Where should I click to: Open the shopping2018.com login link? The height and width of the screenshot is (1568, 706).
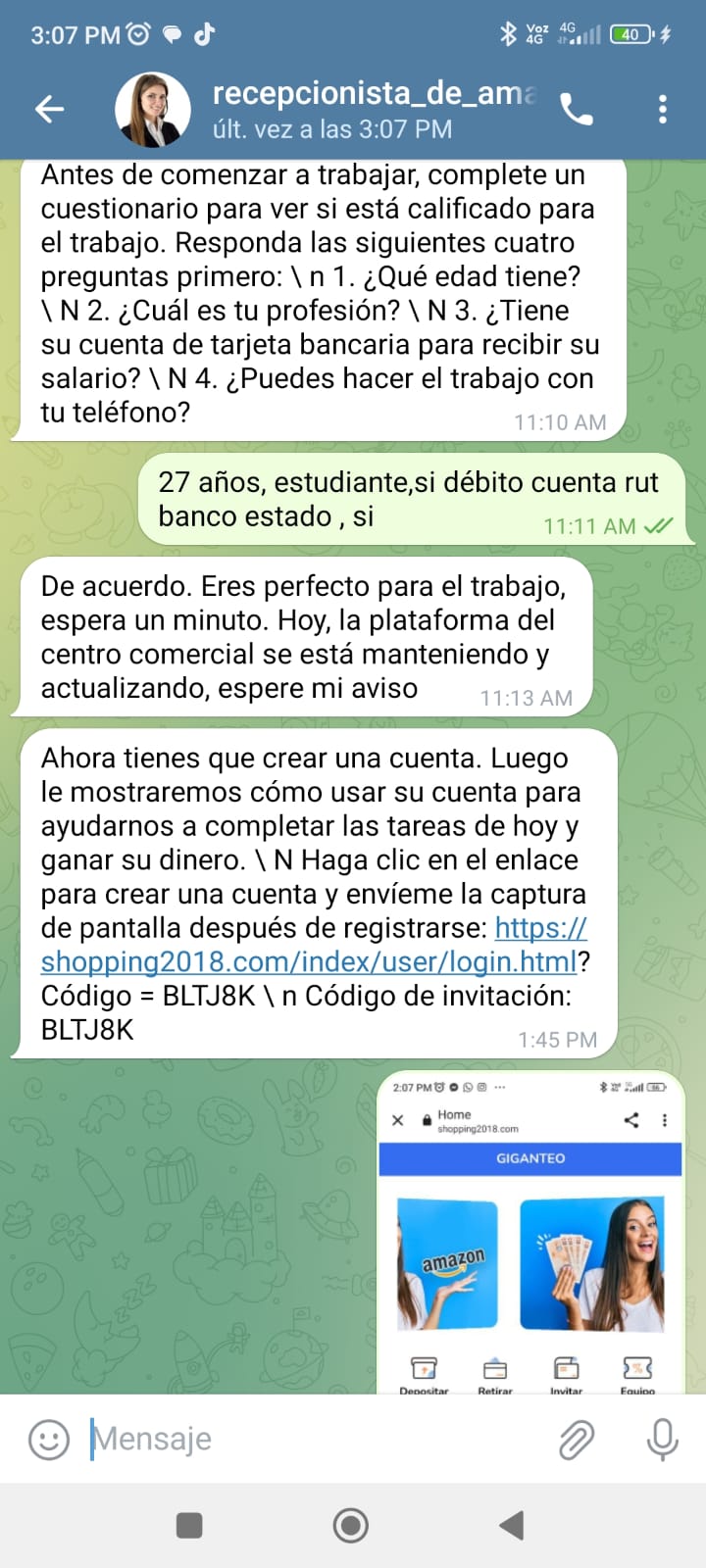tap(308, 961)
